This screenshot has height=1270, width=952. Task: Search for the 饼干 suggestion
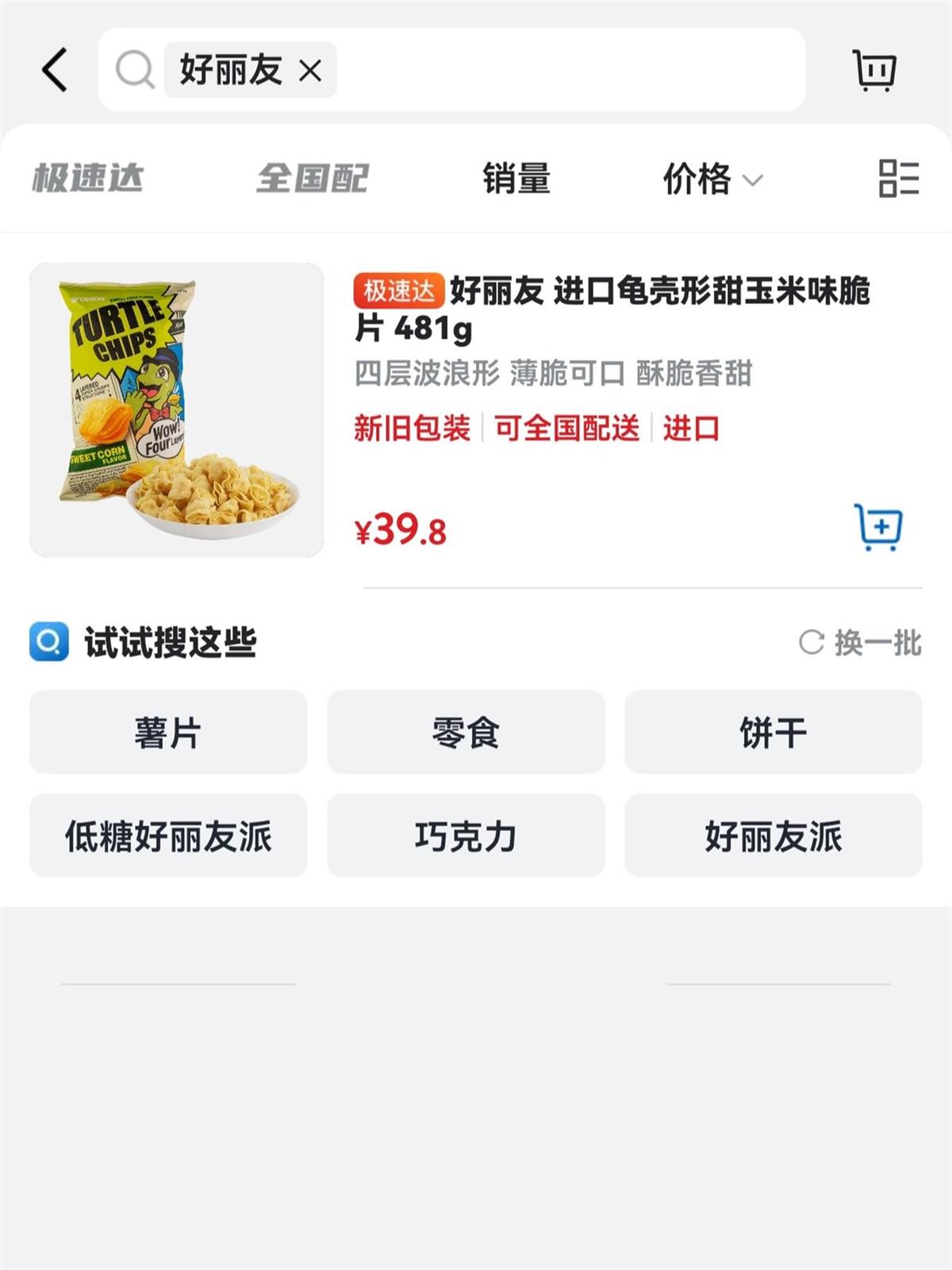click(773, 732)
